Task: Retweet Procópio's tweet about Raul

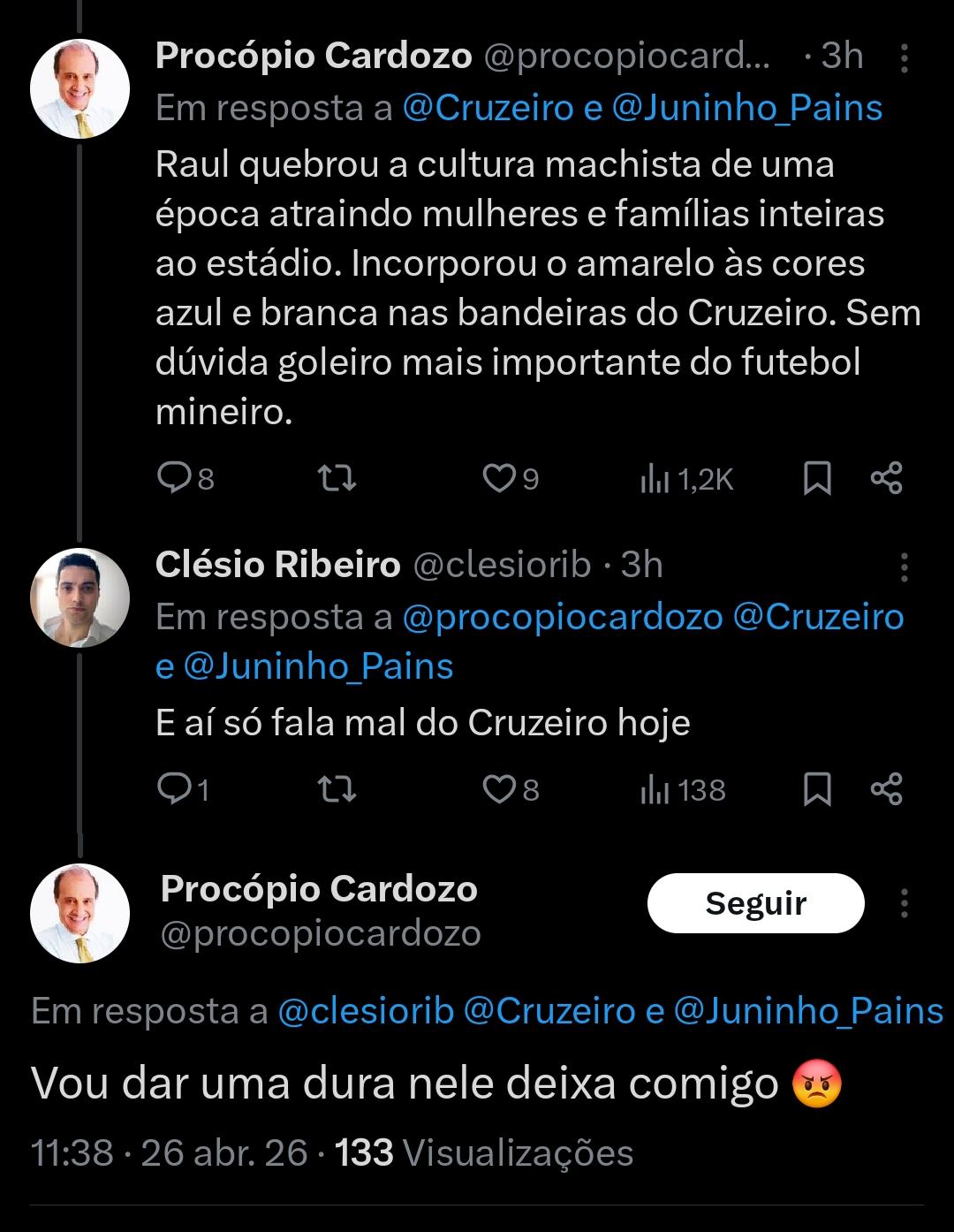Action: (337, 478)
